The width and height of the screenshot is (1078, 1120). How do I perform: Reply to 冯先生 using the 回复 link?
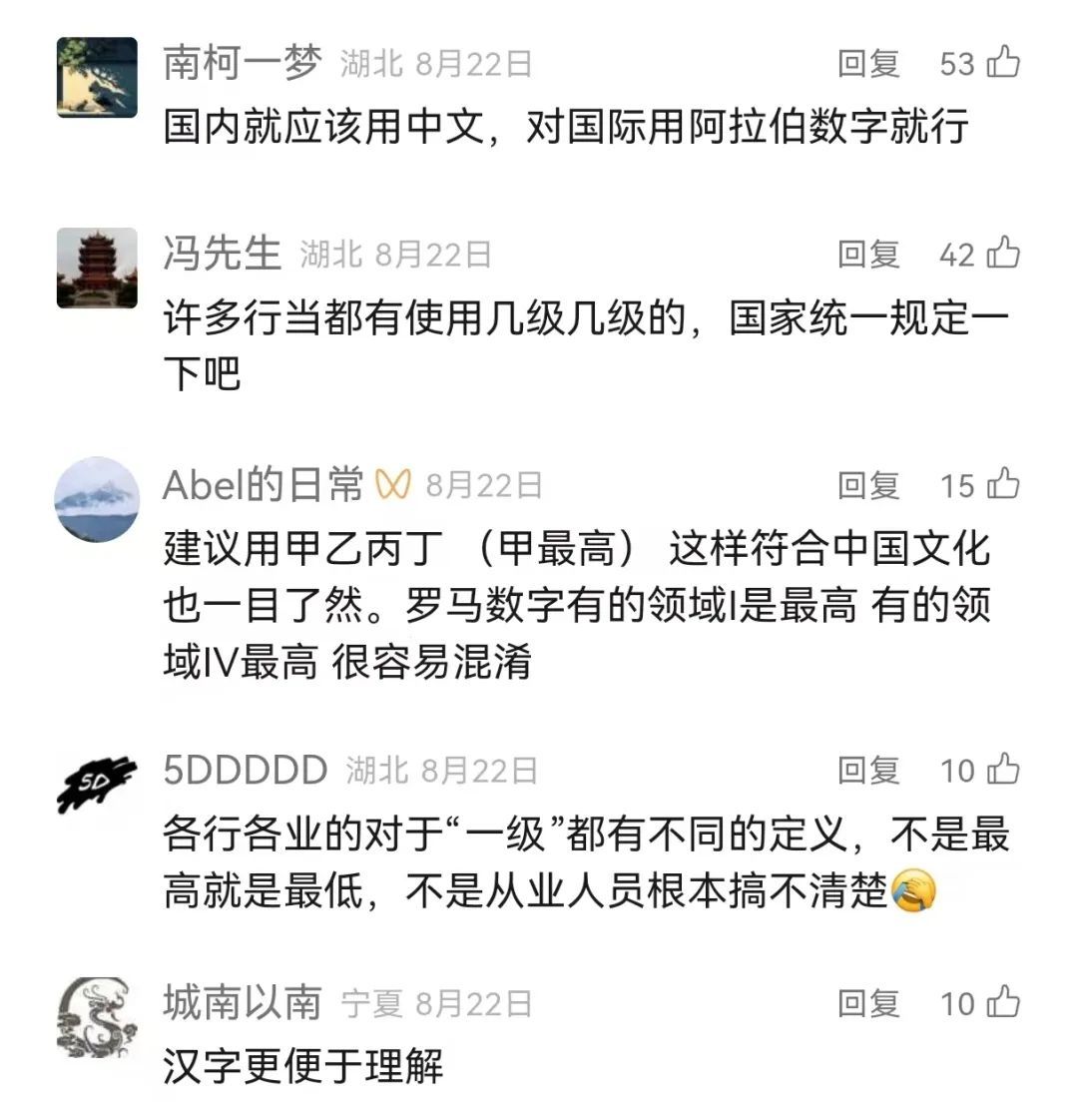[868, 256]
